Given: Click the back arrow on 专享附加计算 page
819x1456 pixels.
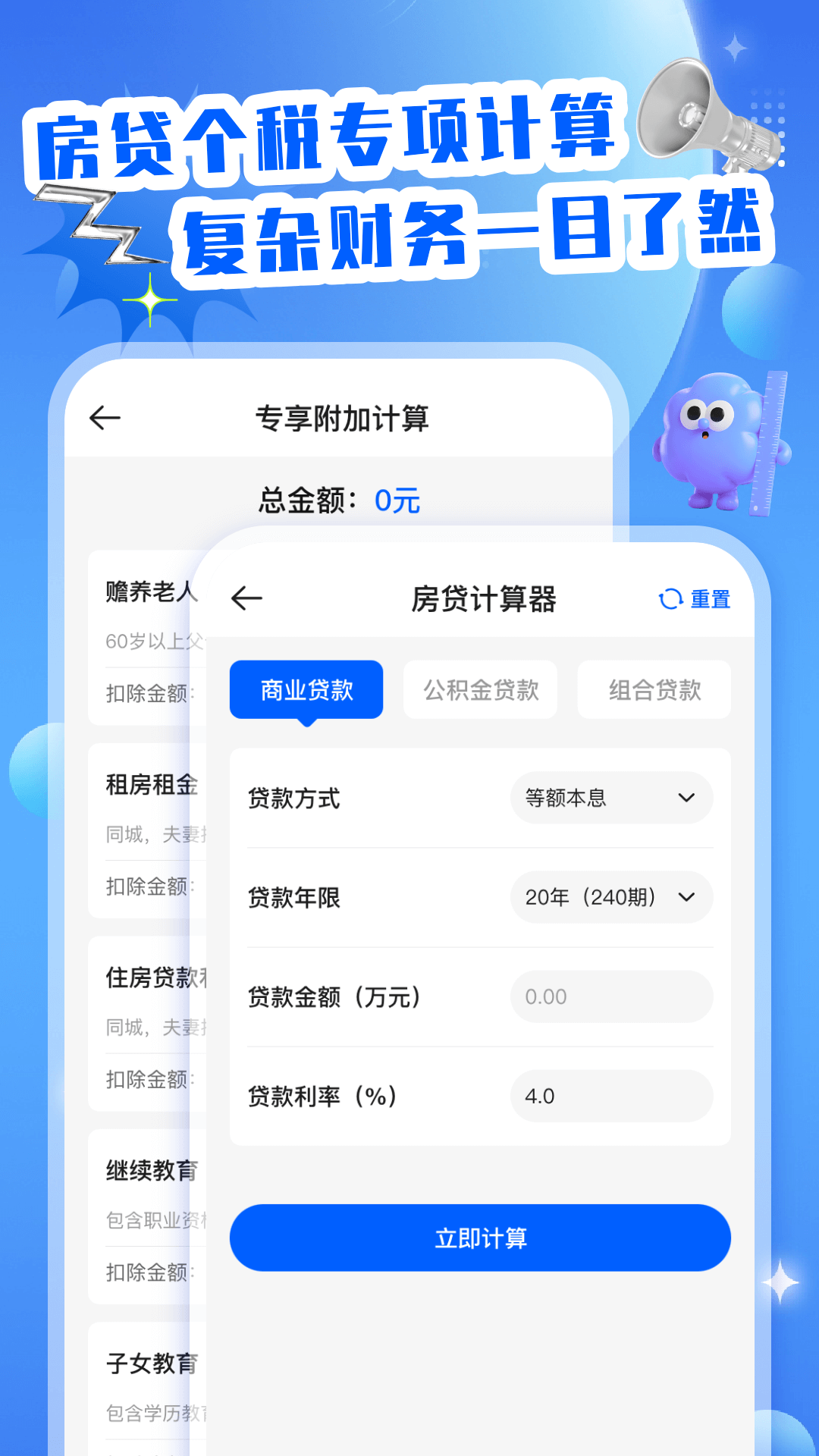Looking at the screenshot, I should pyautogui.click(x=106, y=416).
